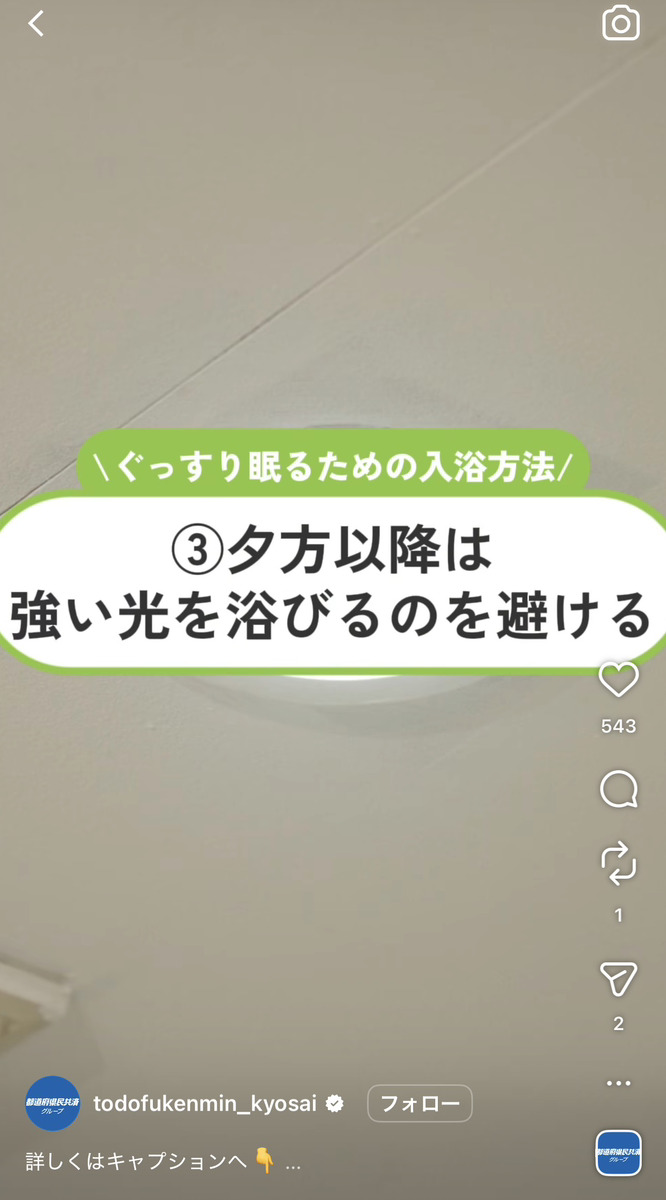
Task: Repost this reel
Action: 618,863
